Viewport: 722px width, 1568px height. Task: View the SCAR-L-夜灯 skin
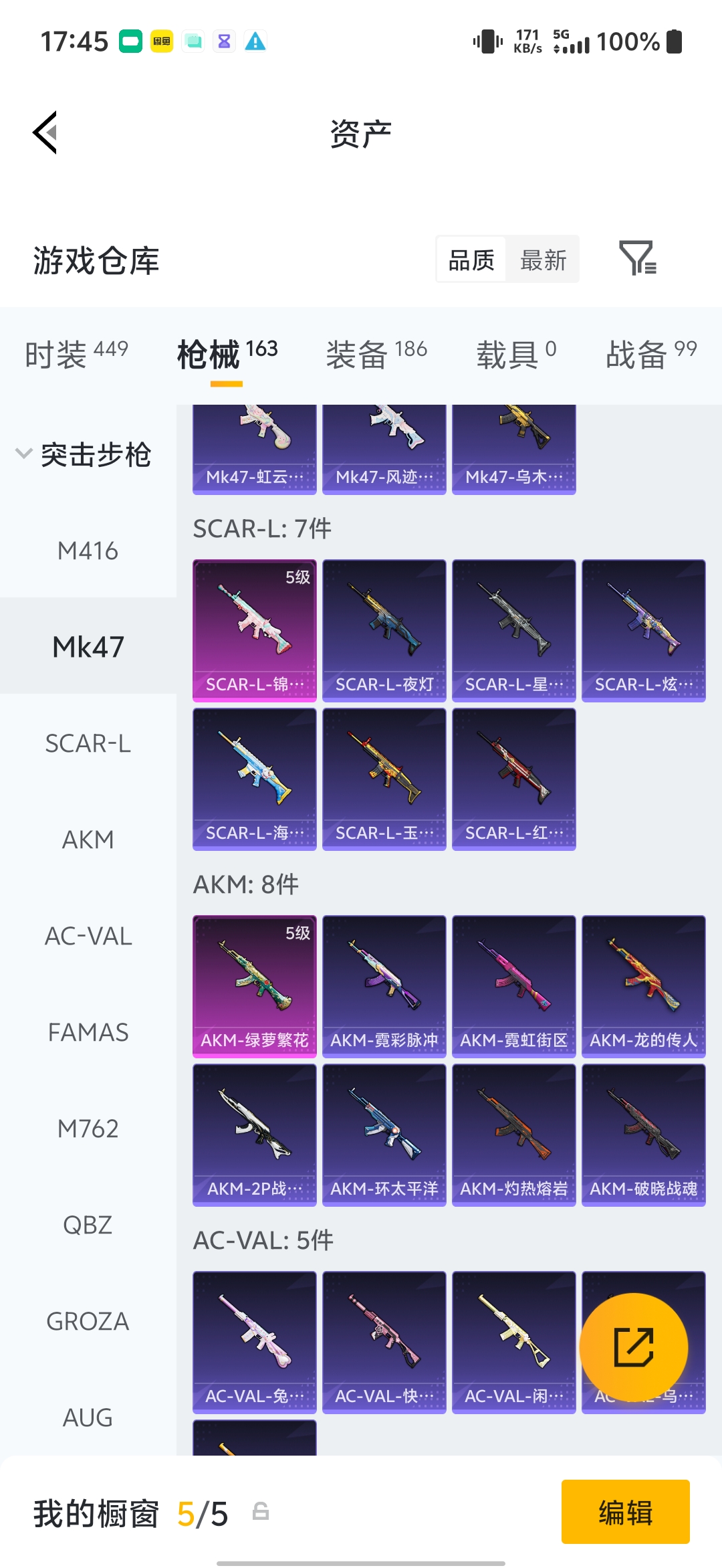pos(384,631)
